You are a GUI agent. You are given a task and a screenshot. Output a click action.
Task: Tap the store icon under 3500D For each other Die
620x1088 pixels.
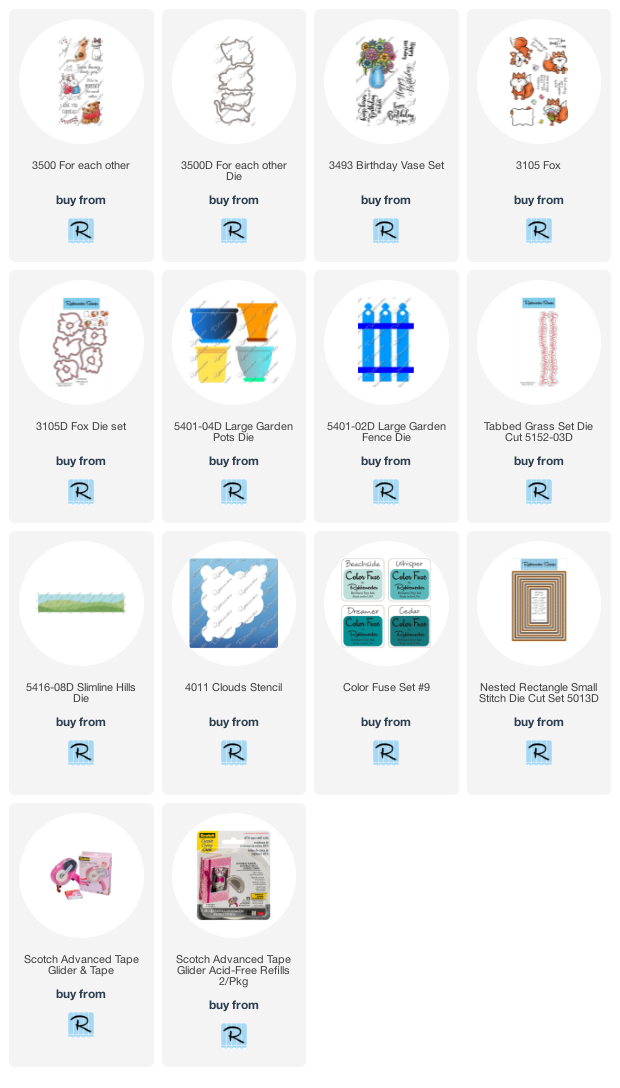pos(234,230)
